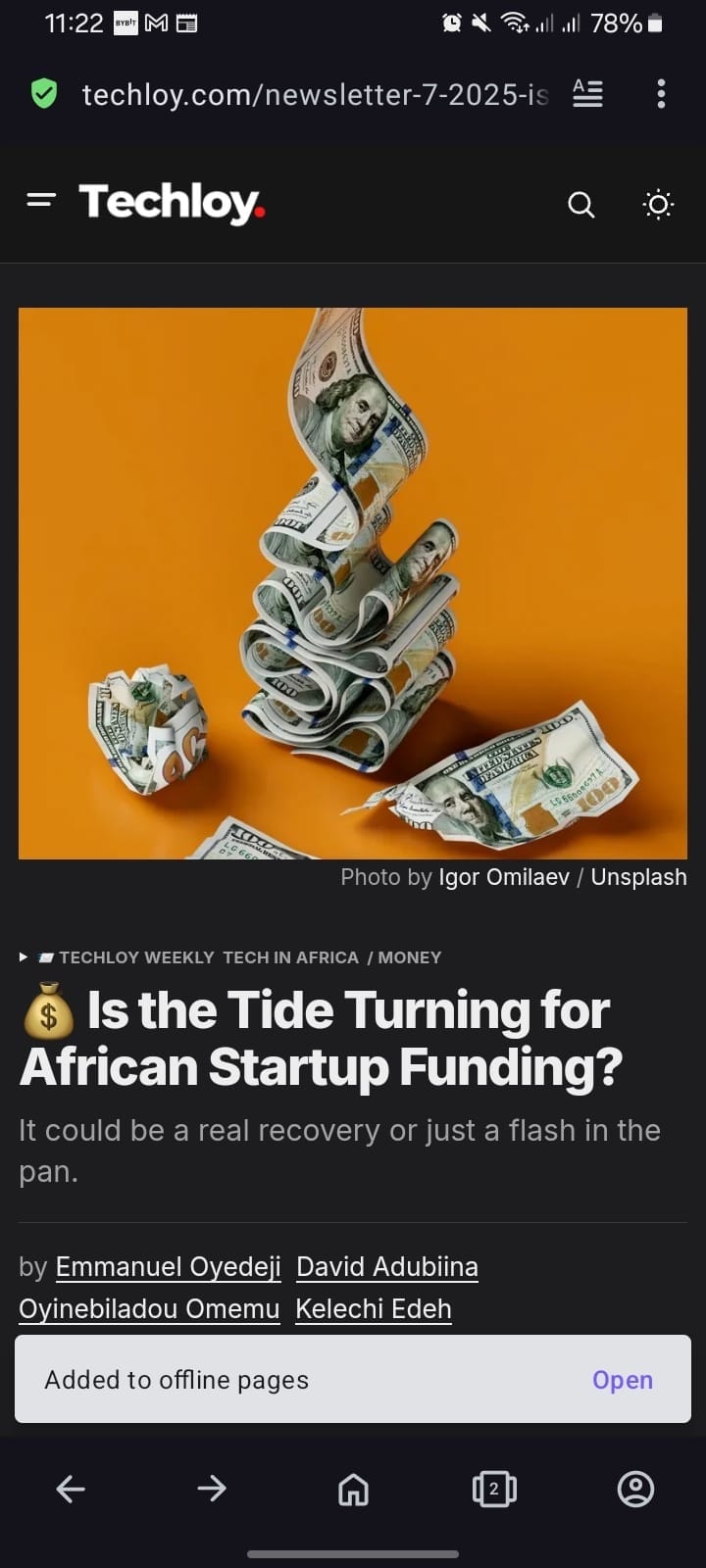Open the Money tag
Image resolution: width=706 pixels, height=1568 pixels.
click(x=409, y=957)
